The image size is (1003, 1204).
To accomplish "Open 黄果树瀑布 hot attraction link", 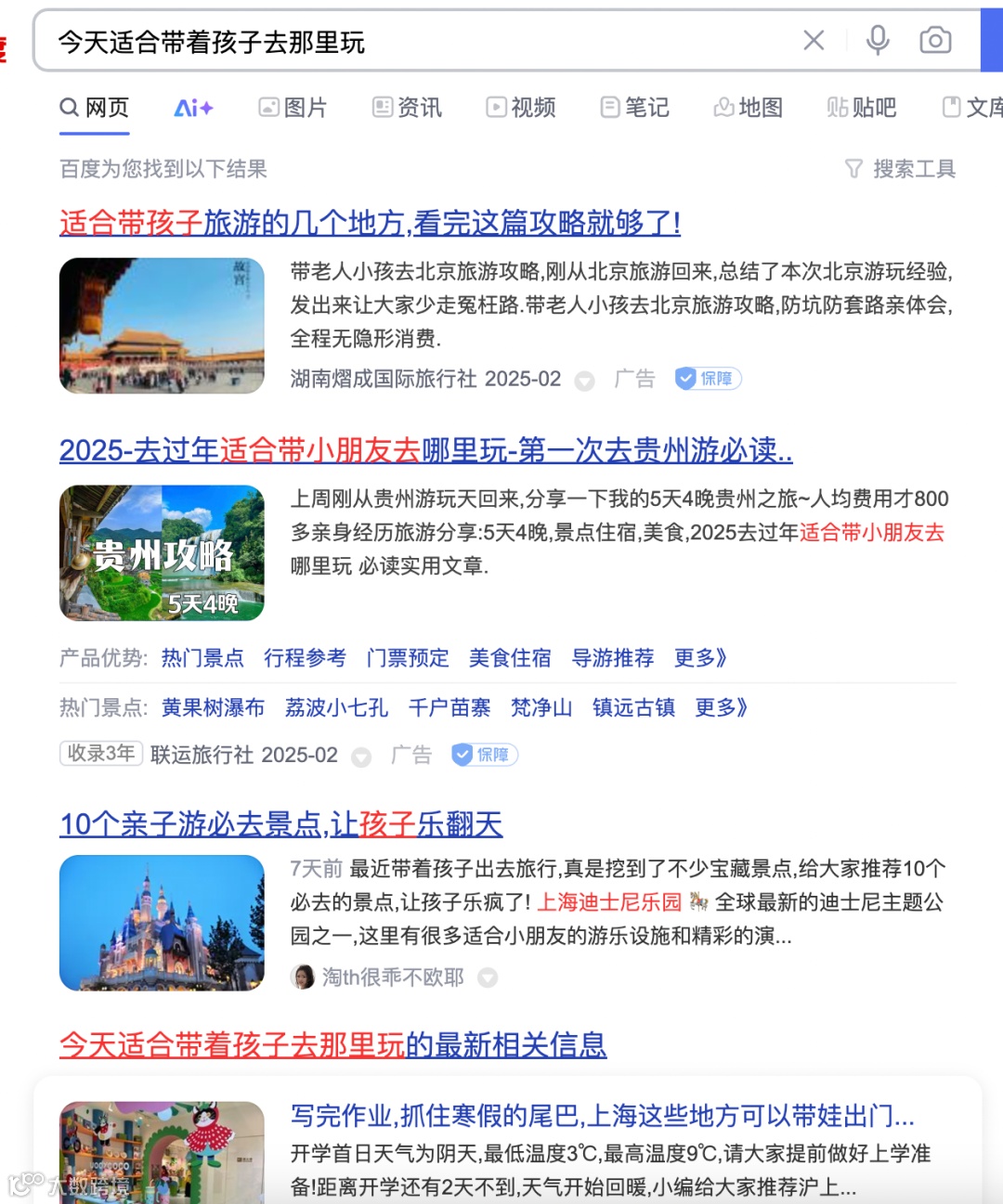I will pyautogui.click(x=213, y=707).
